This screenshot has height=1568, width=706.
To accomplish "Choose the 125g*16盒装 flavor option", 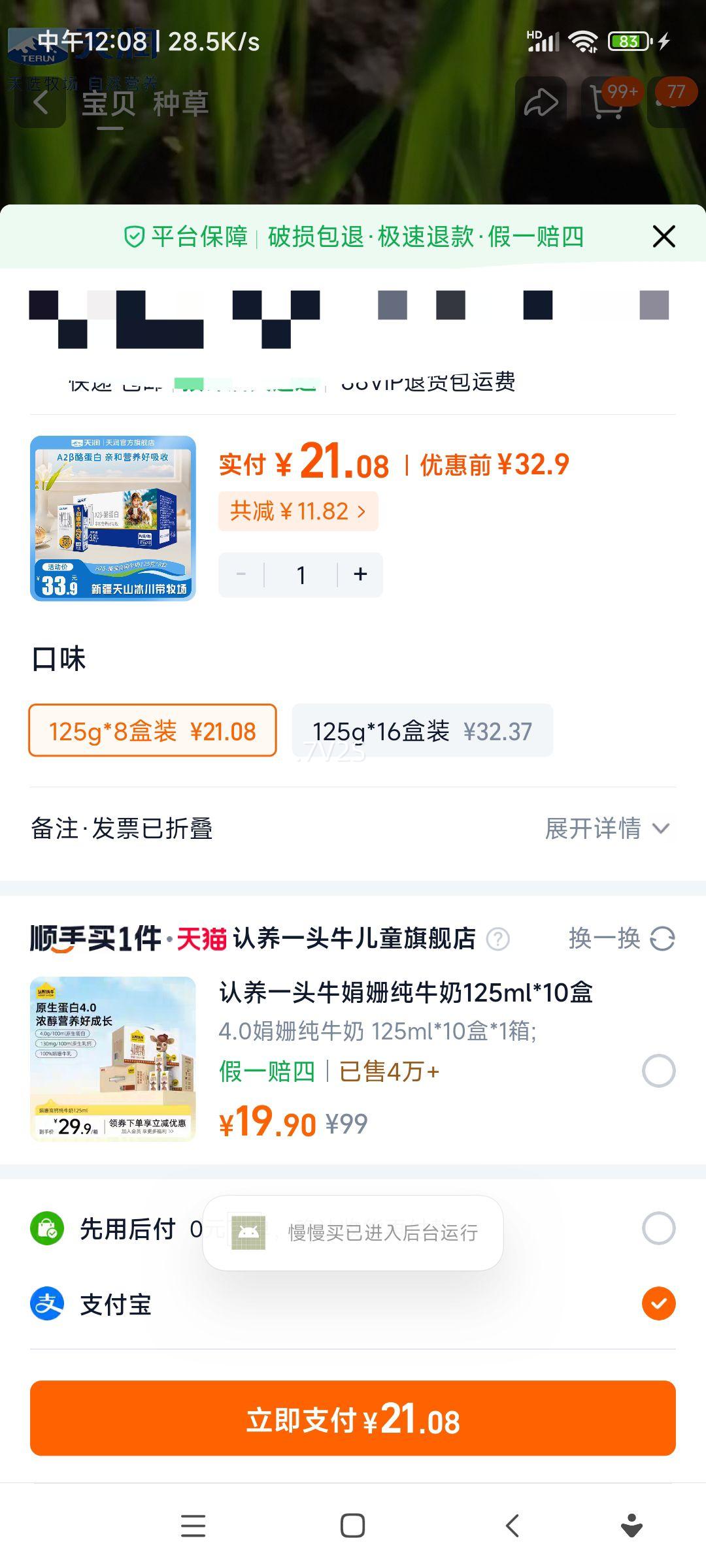I will coord(423,731).
